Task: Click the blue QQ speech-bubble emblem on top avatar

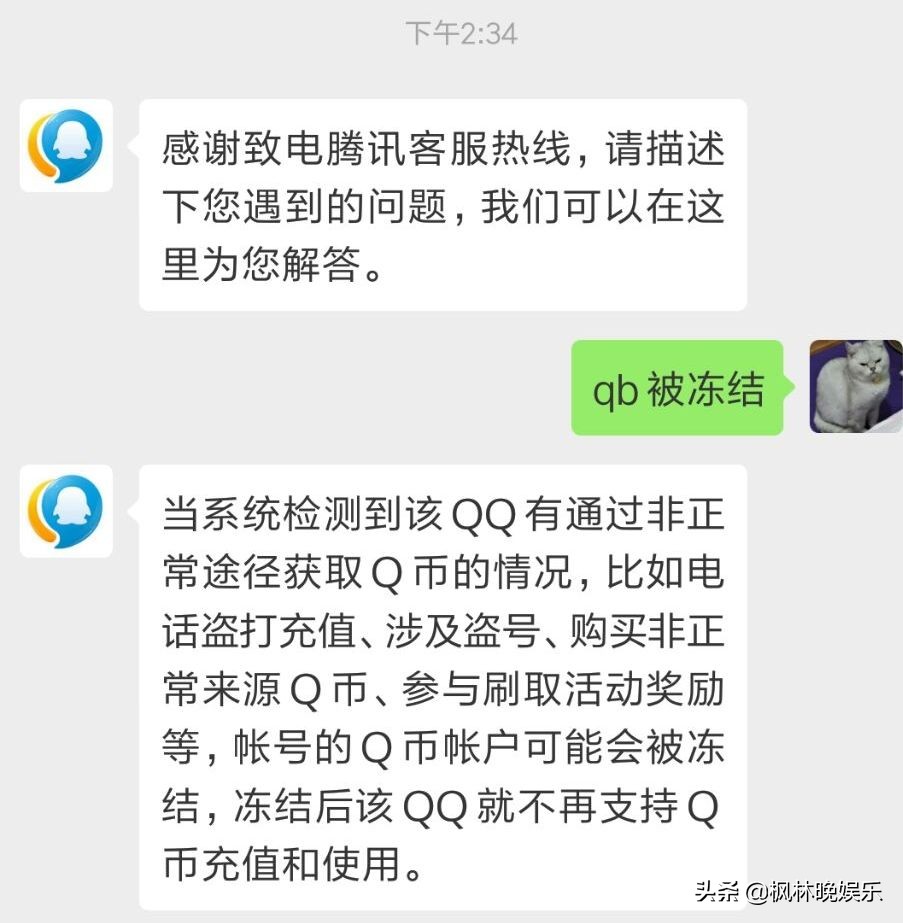Action: click(64, 146)
